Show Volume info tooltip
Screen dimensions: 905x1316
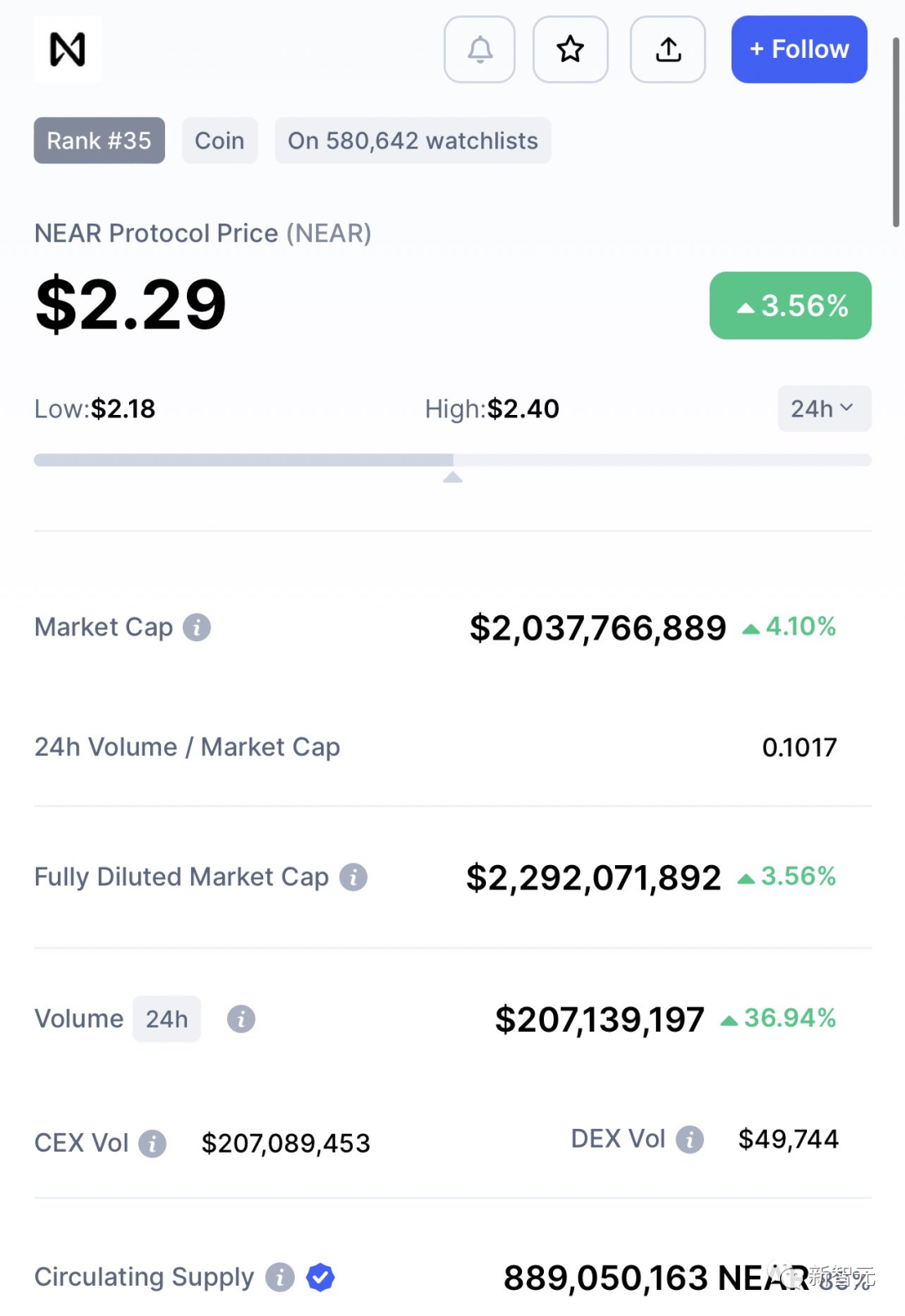pos(241,1019)
